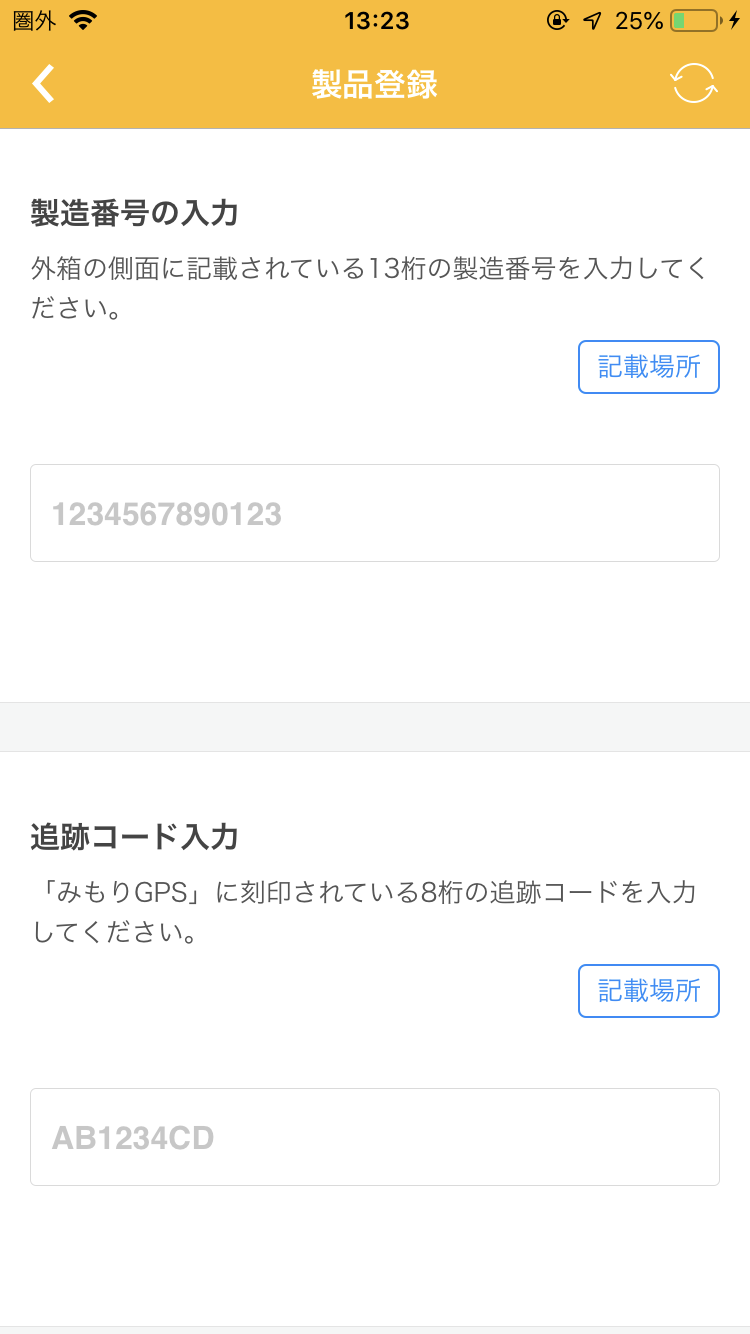The image size is (750, 1334).
Task: Focus the 追跡コード AB1234CD input field
Action: (375, 1137)
